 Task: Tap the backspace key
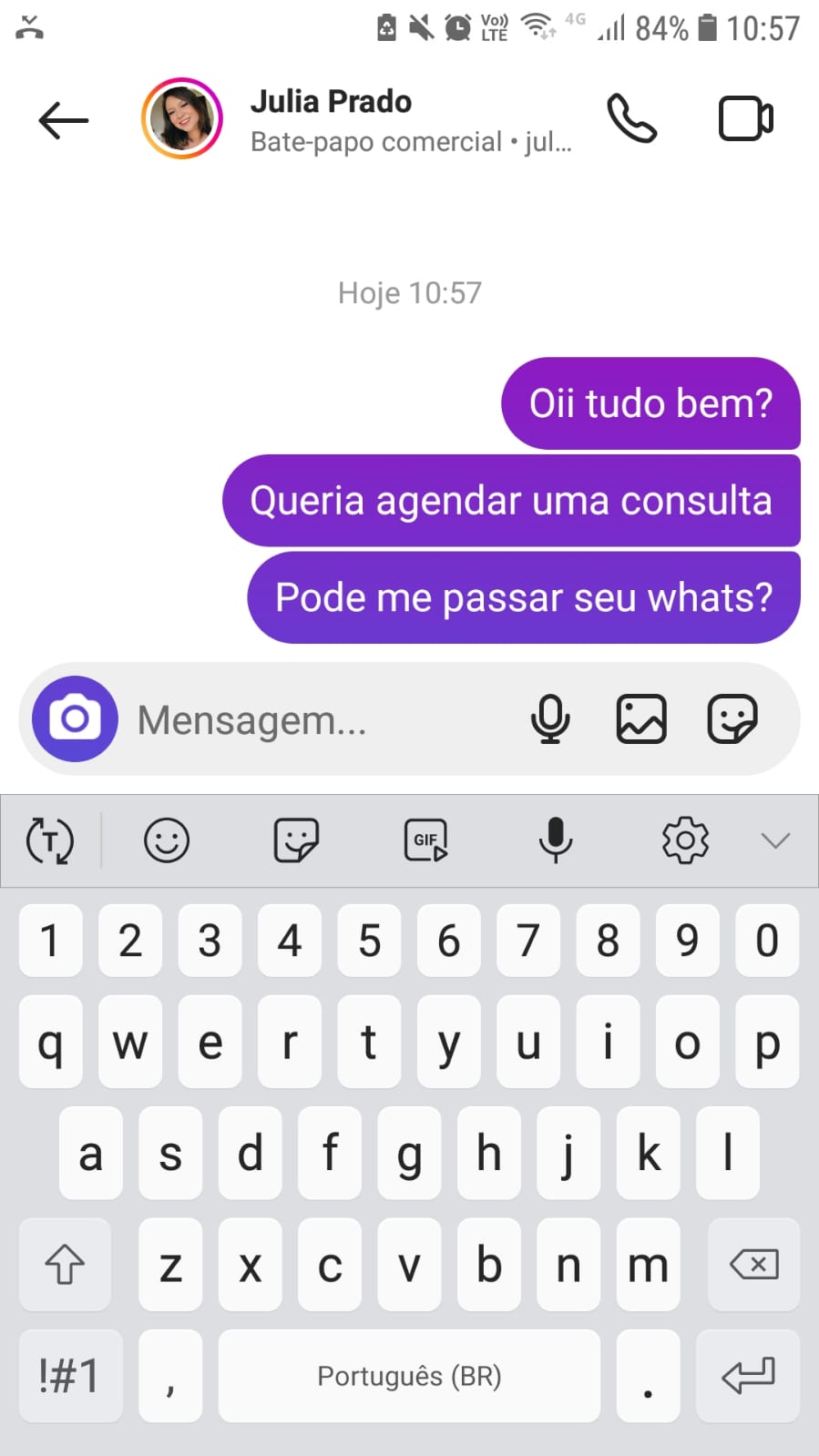[753, 1264]
